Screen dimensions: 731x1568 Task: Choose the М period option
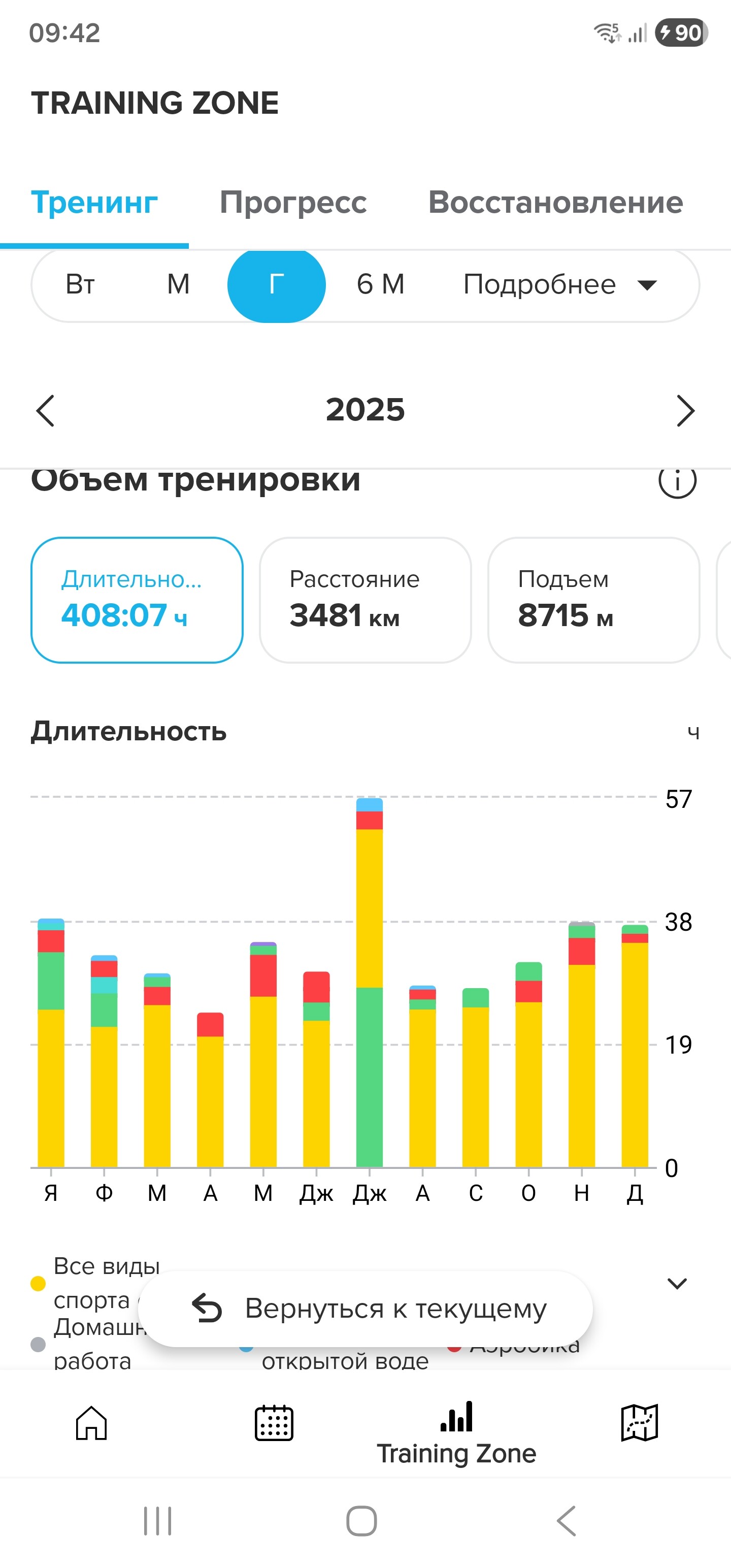pyautogui.click(x=178, y=284)
